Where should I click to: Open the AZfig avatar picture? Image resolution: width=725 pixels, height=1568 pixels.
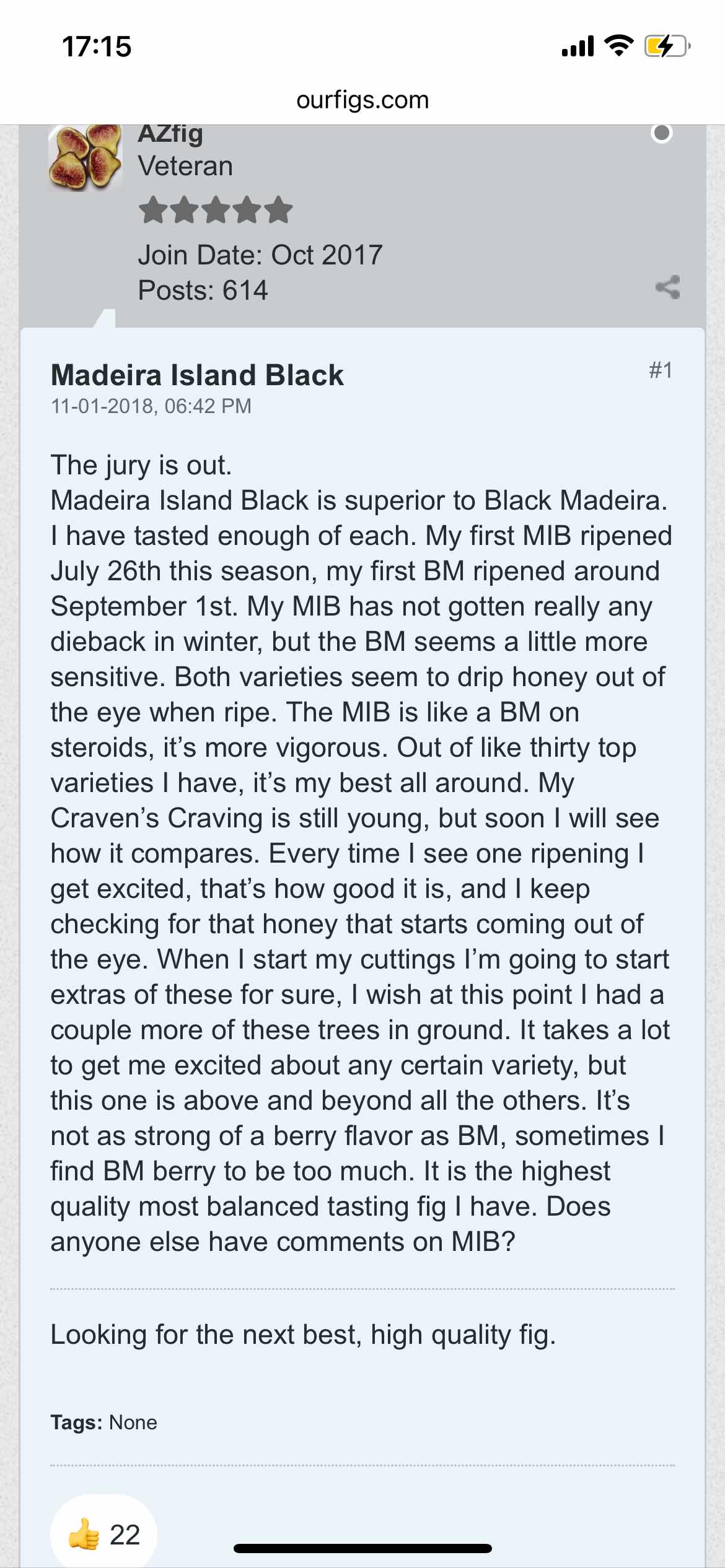coord(86,158)
